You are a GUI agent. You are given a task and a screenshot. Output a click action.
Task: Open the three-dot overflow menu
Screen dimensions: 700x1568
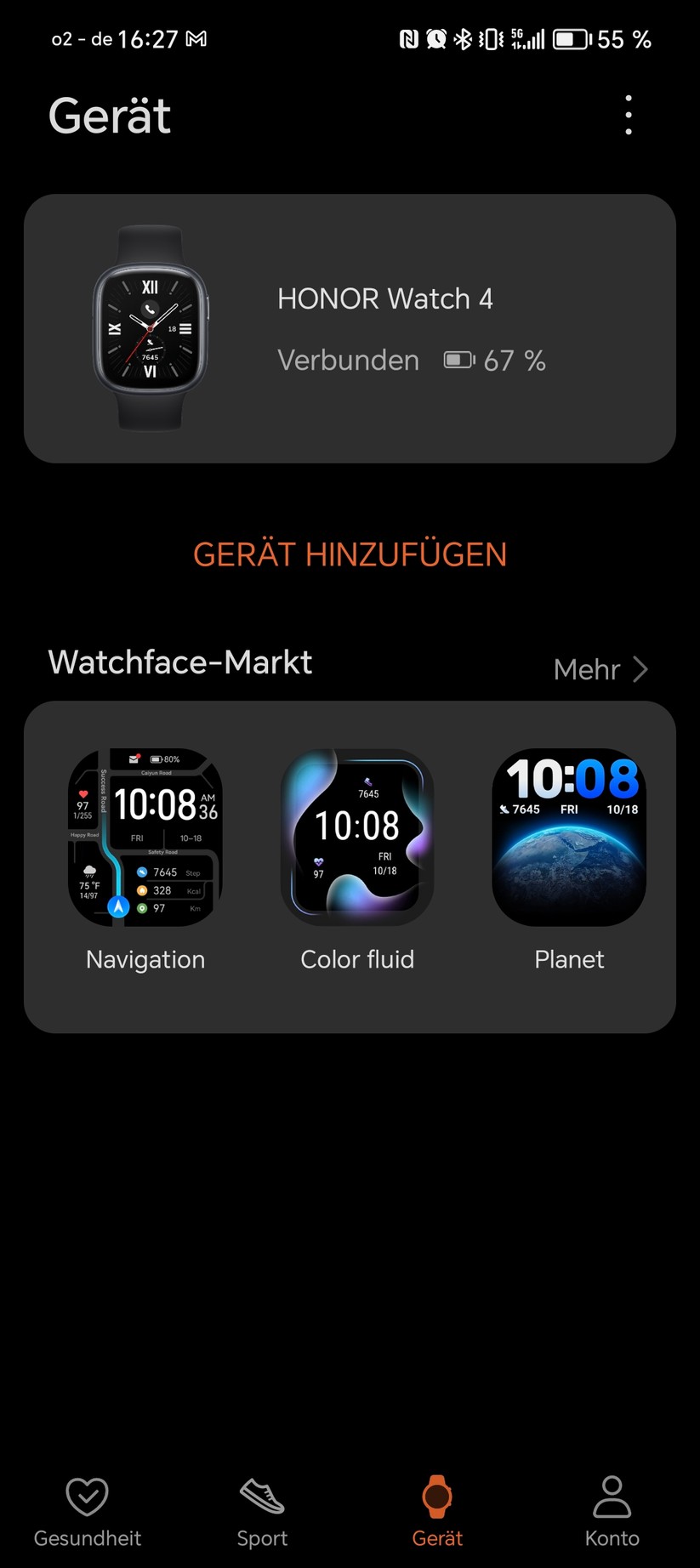click(629, 115)
